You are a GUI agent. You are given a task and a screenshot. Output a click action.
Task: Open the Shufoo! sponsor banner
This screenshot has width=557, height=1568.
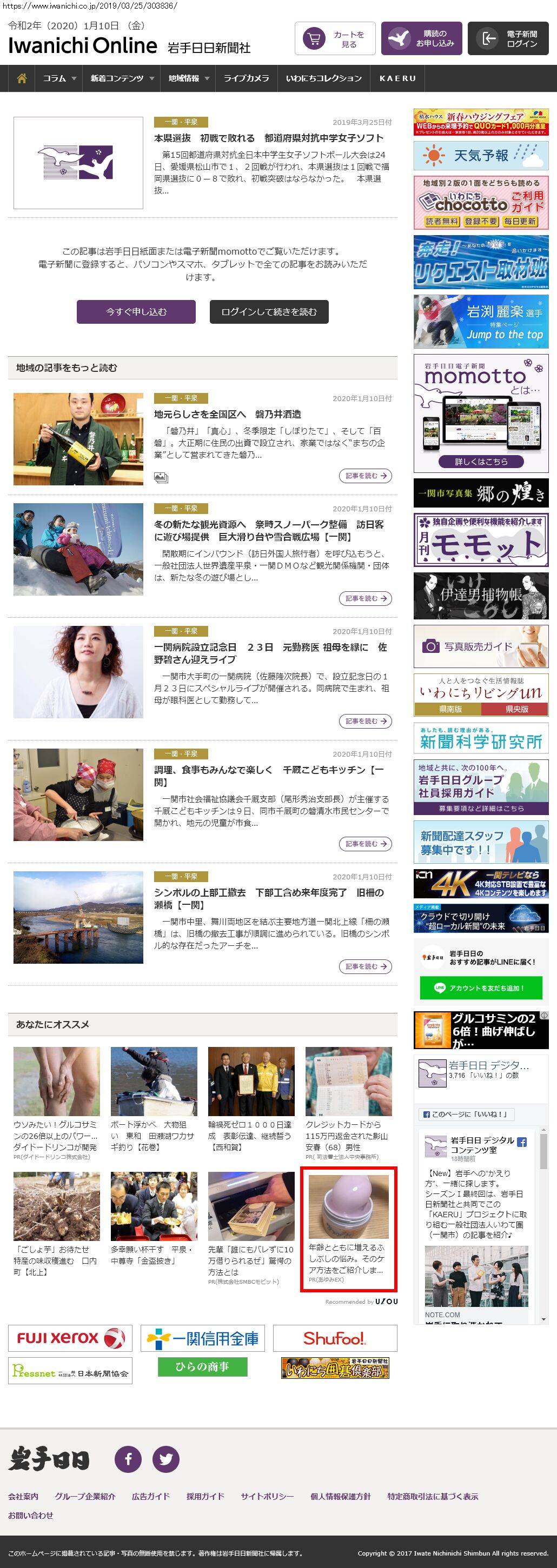pyautogui.click(x=335, y=1338)
